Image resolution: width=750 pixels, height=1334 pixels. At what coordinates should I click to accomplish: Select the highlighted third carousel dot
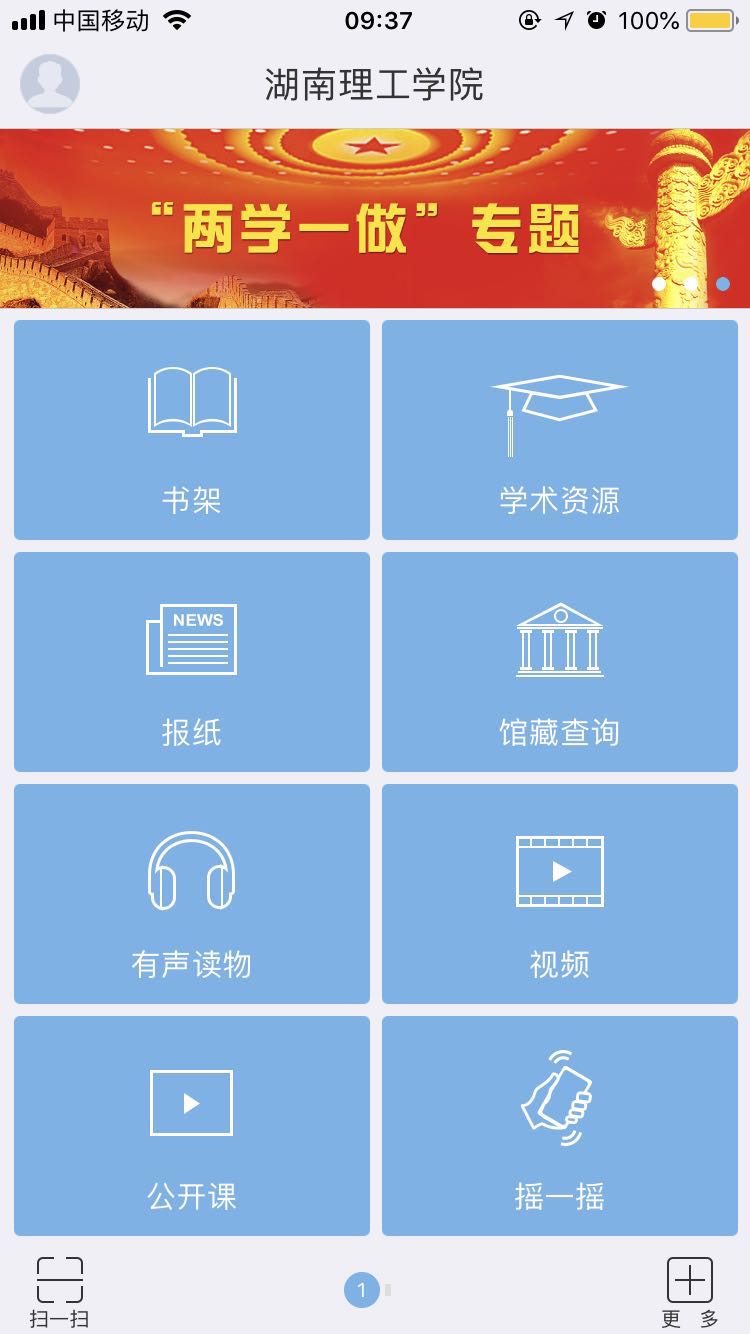[x=723, y=284]
